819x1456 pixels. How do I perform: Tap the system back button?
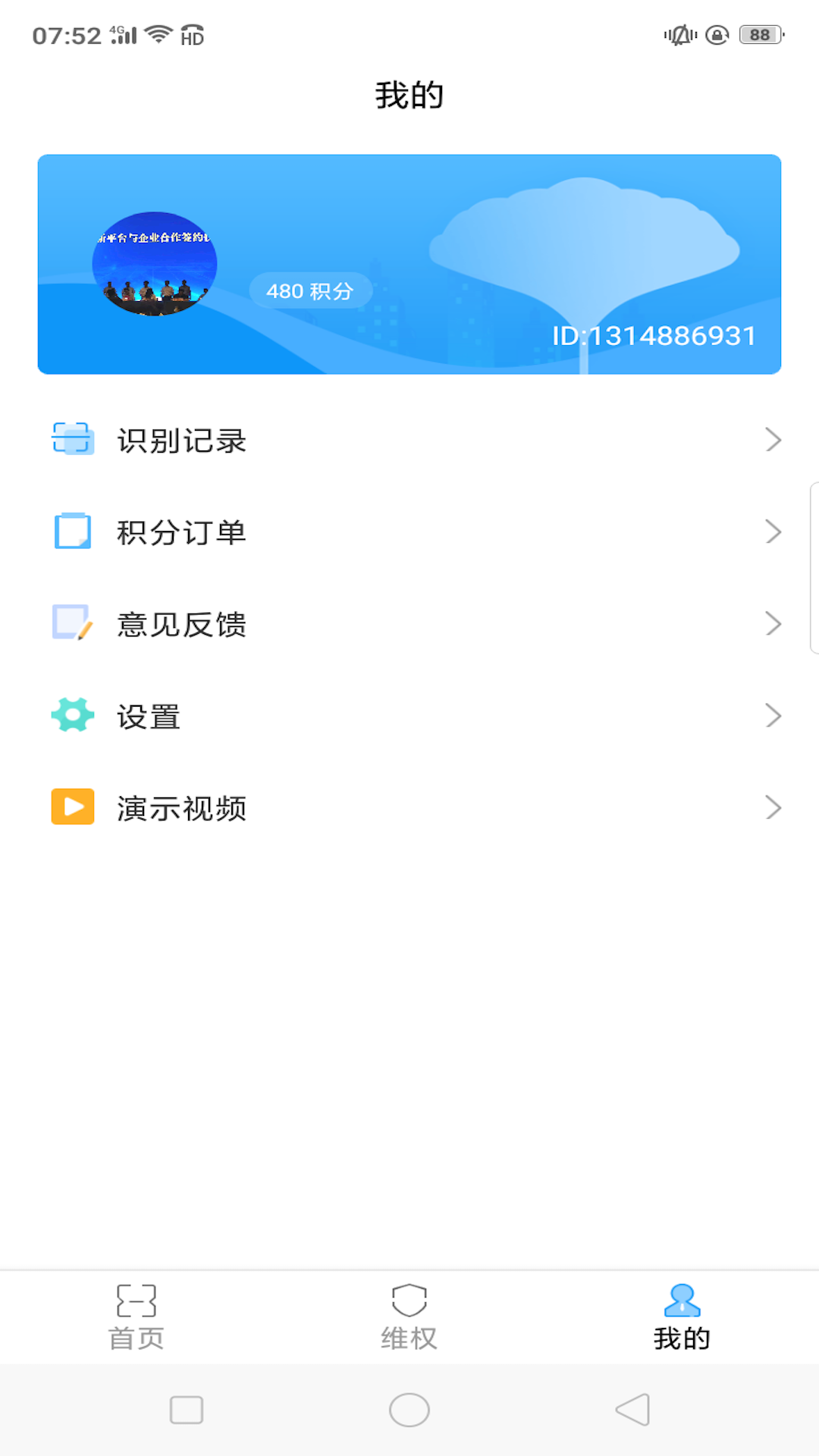click(633, 1410)
